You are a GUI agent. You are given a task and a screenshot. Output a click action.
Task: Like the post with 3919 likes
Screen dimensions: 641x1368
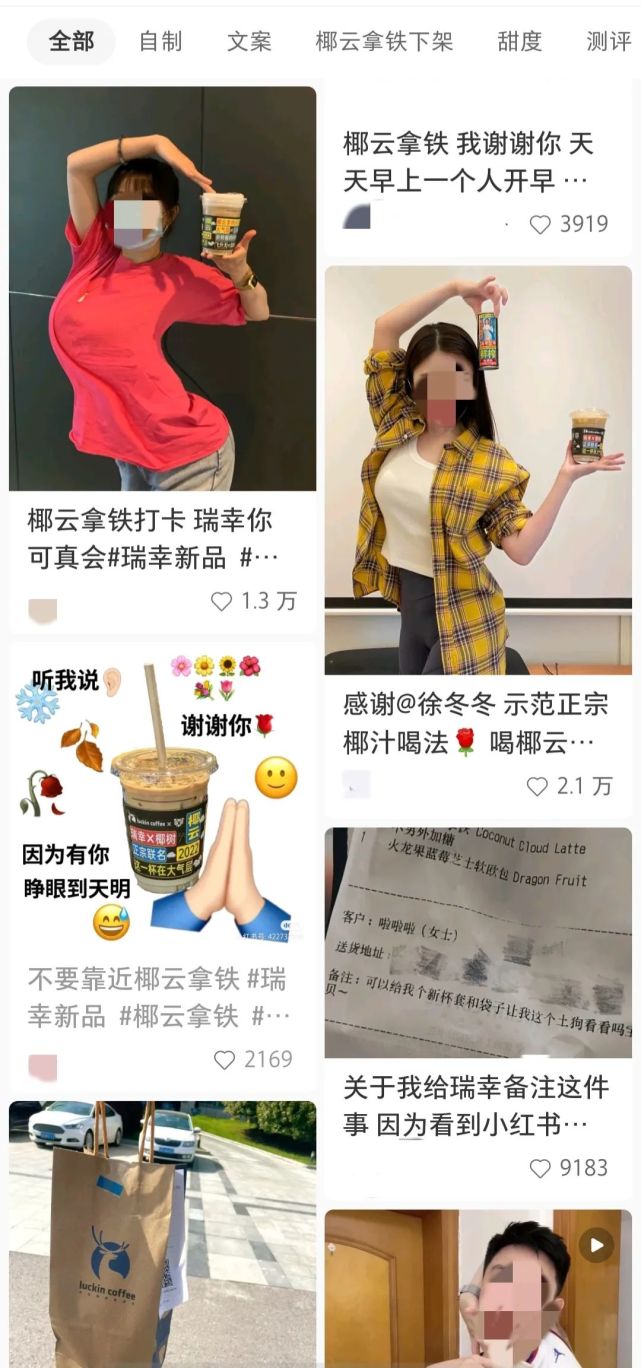(540, 224)
